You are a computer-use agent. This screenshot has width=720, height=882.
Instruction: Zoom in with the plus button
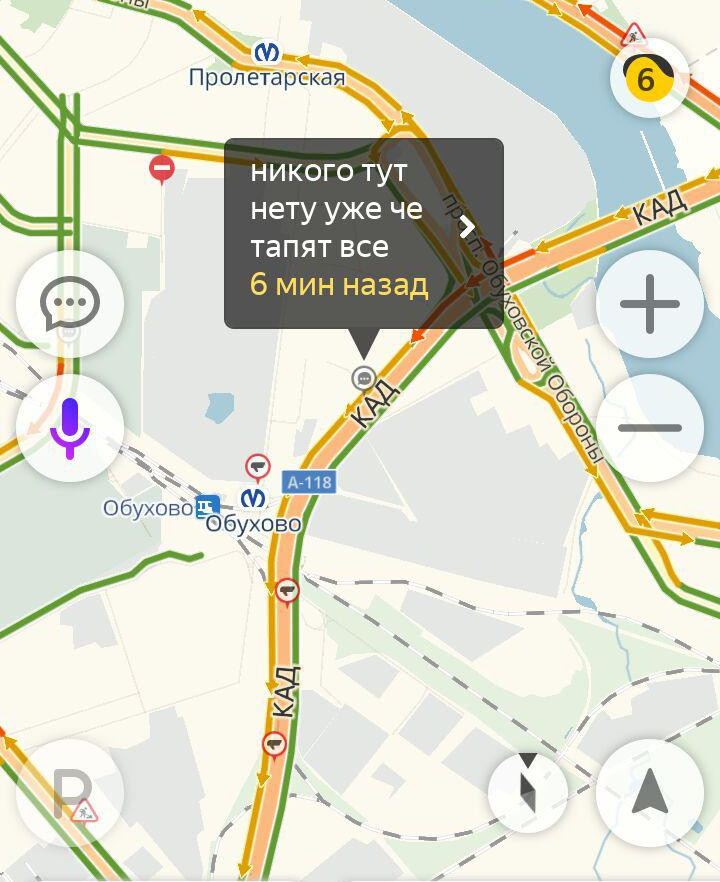[x=649, y=304]
